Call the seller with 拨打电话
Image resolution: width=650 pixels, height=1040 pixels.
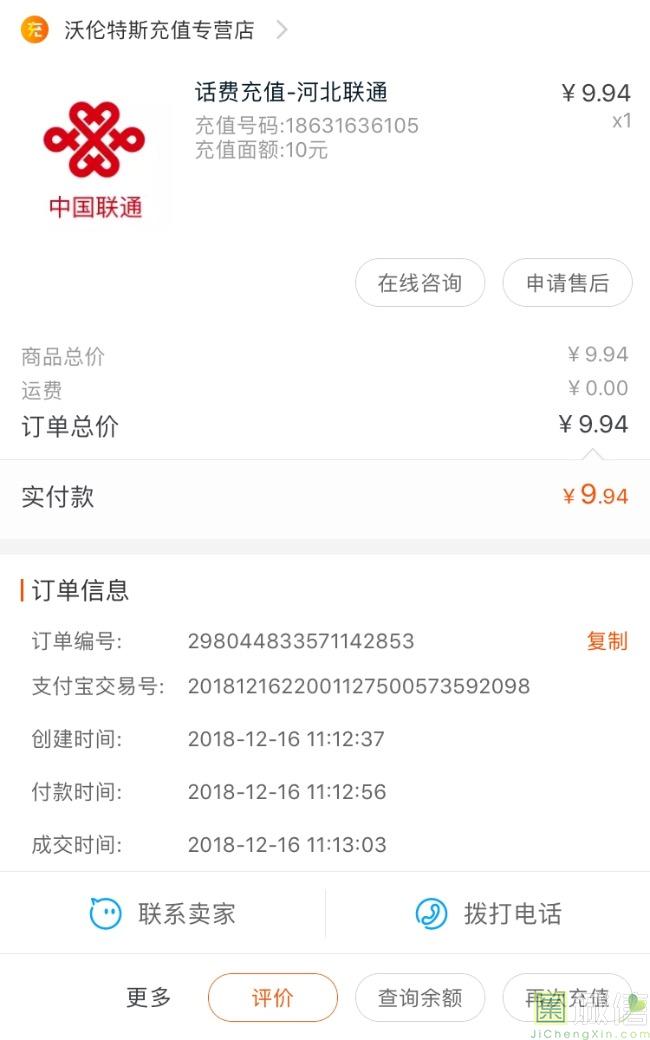488,913
